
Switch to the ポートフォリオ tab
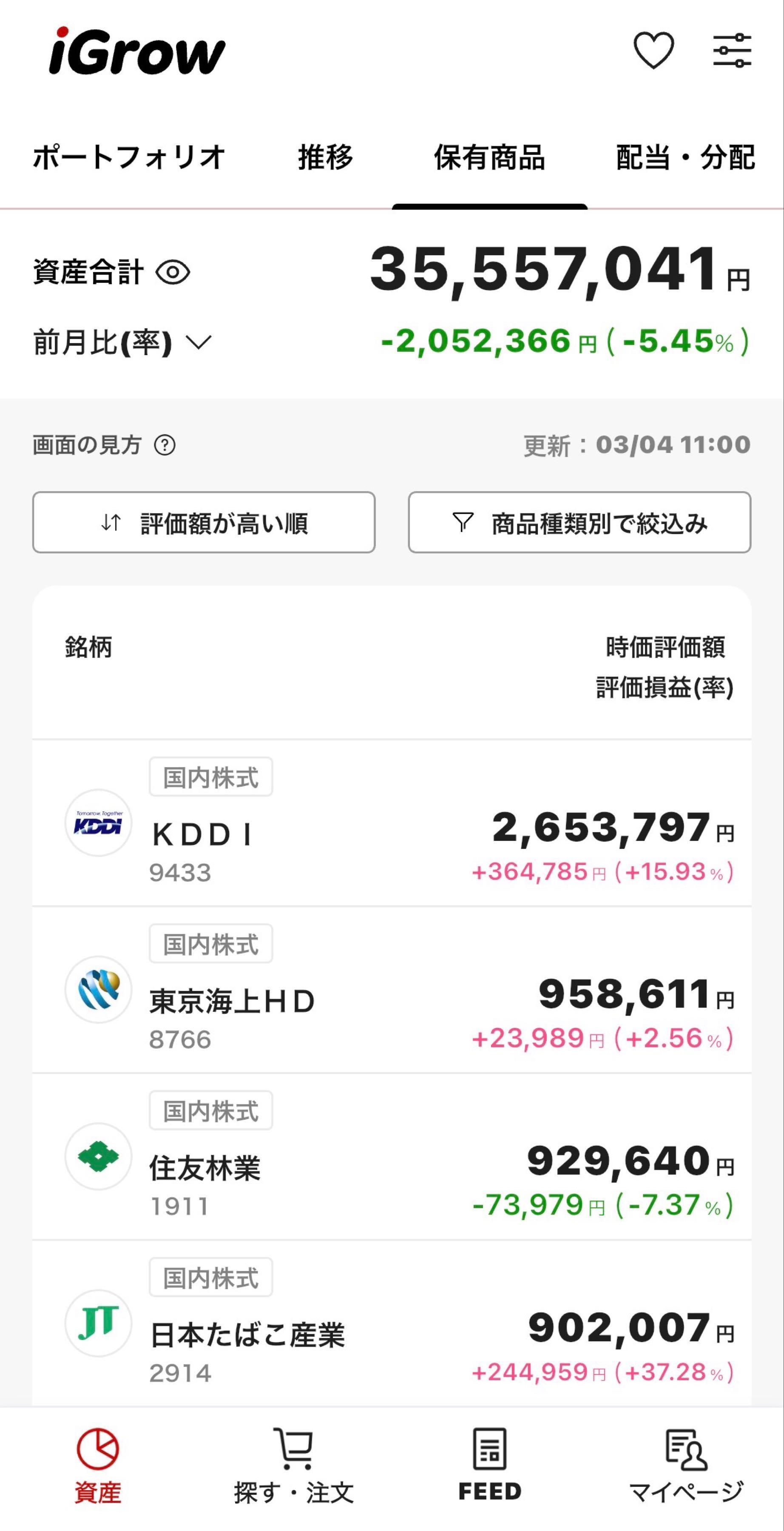click(x=129, y=157)
